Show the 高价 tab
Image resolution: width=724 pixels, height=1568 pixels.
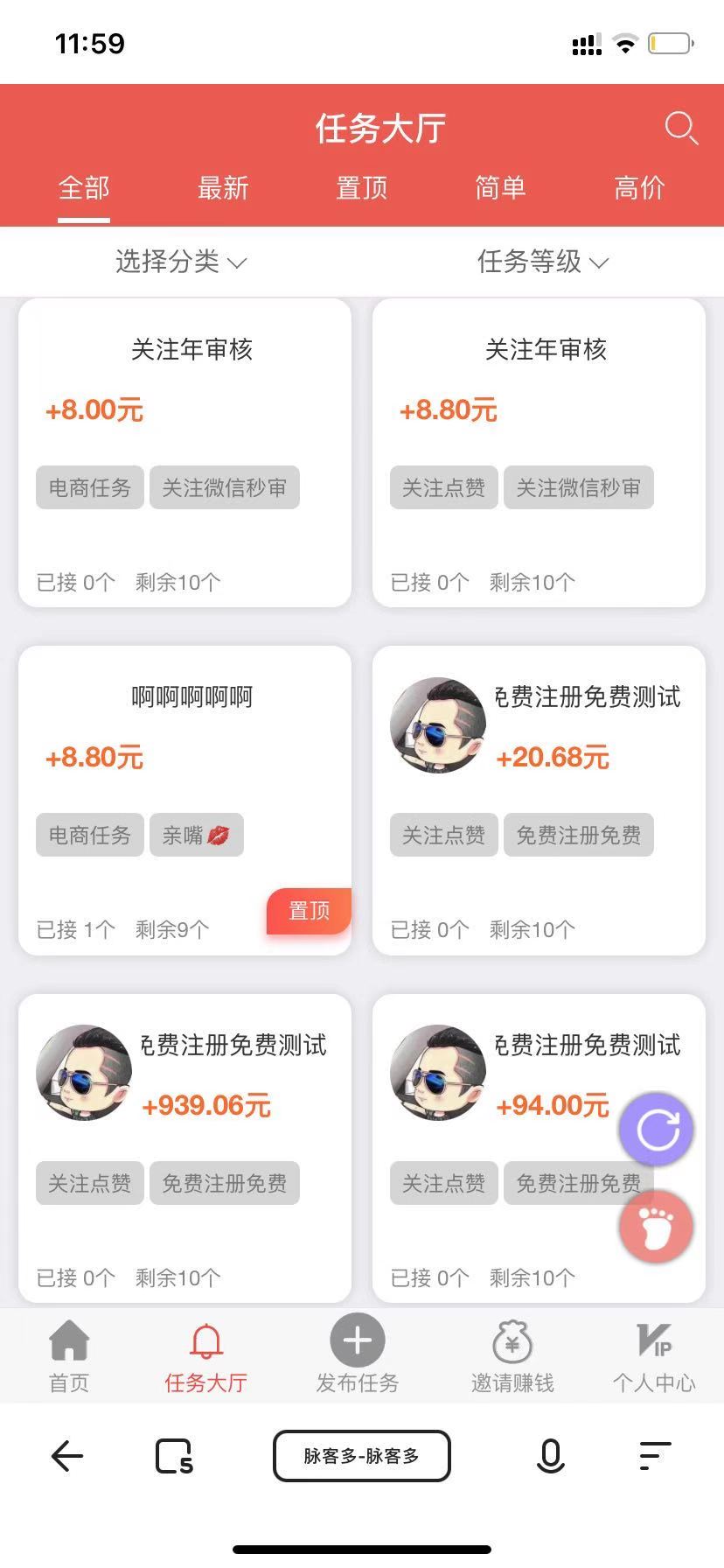(x=639, y=188)
